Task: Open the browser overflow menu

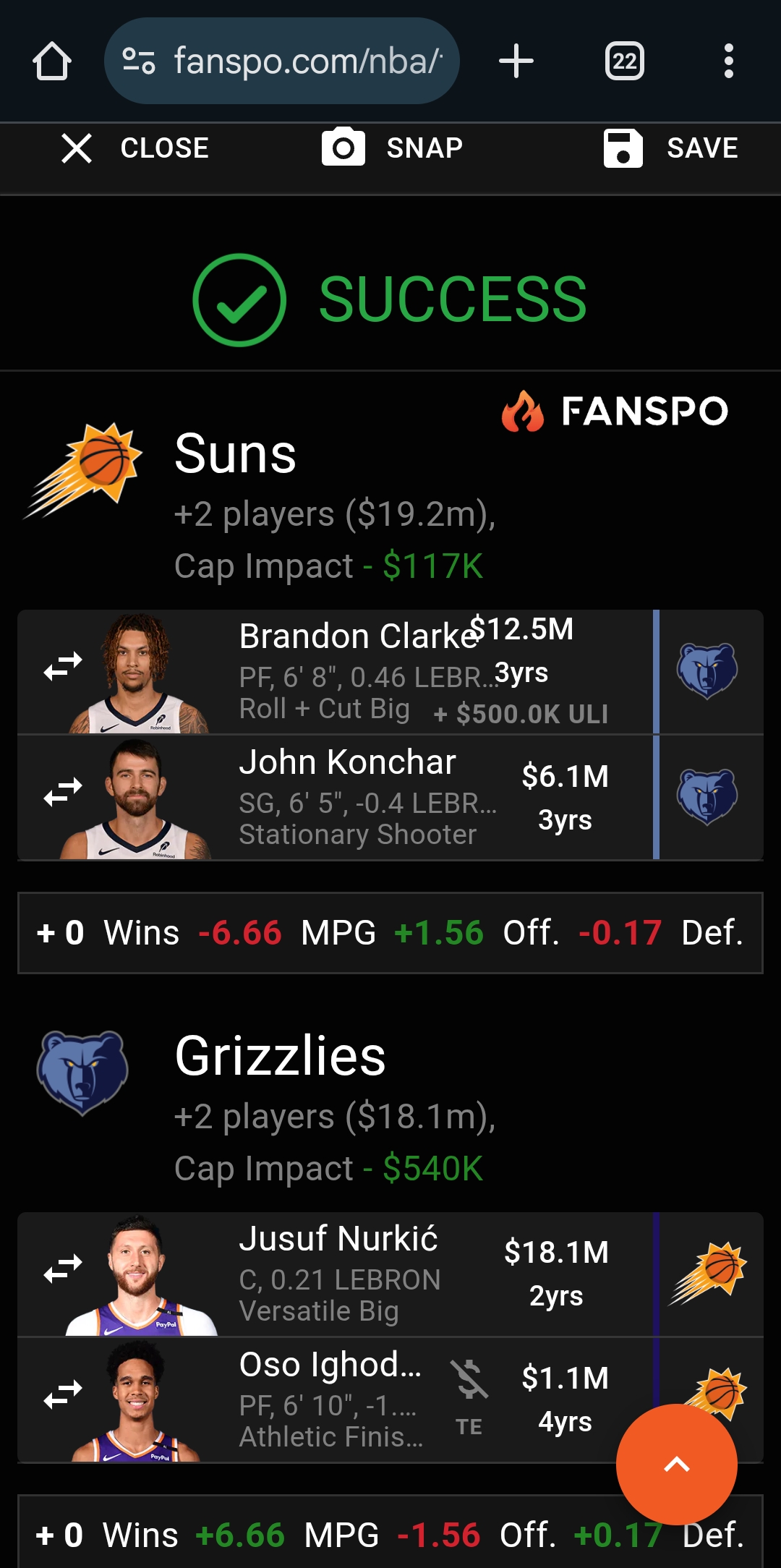Action: (728, 61)
